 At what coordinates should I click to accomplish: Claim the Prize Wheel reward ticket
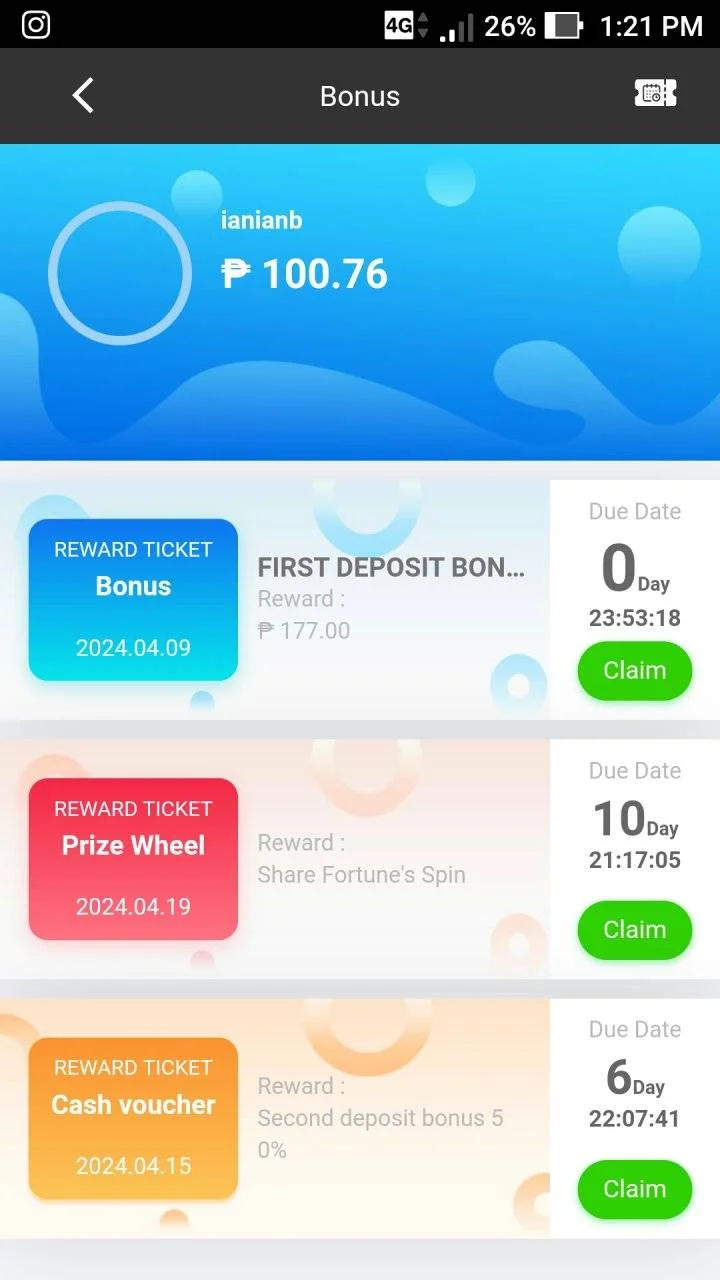[634, 930]
